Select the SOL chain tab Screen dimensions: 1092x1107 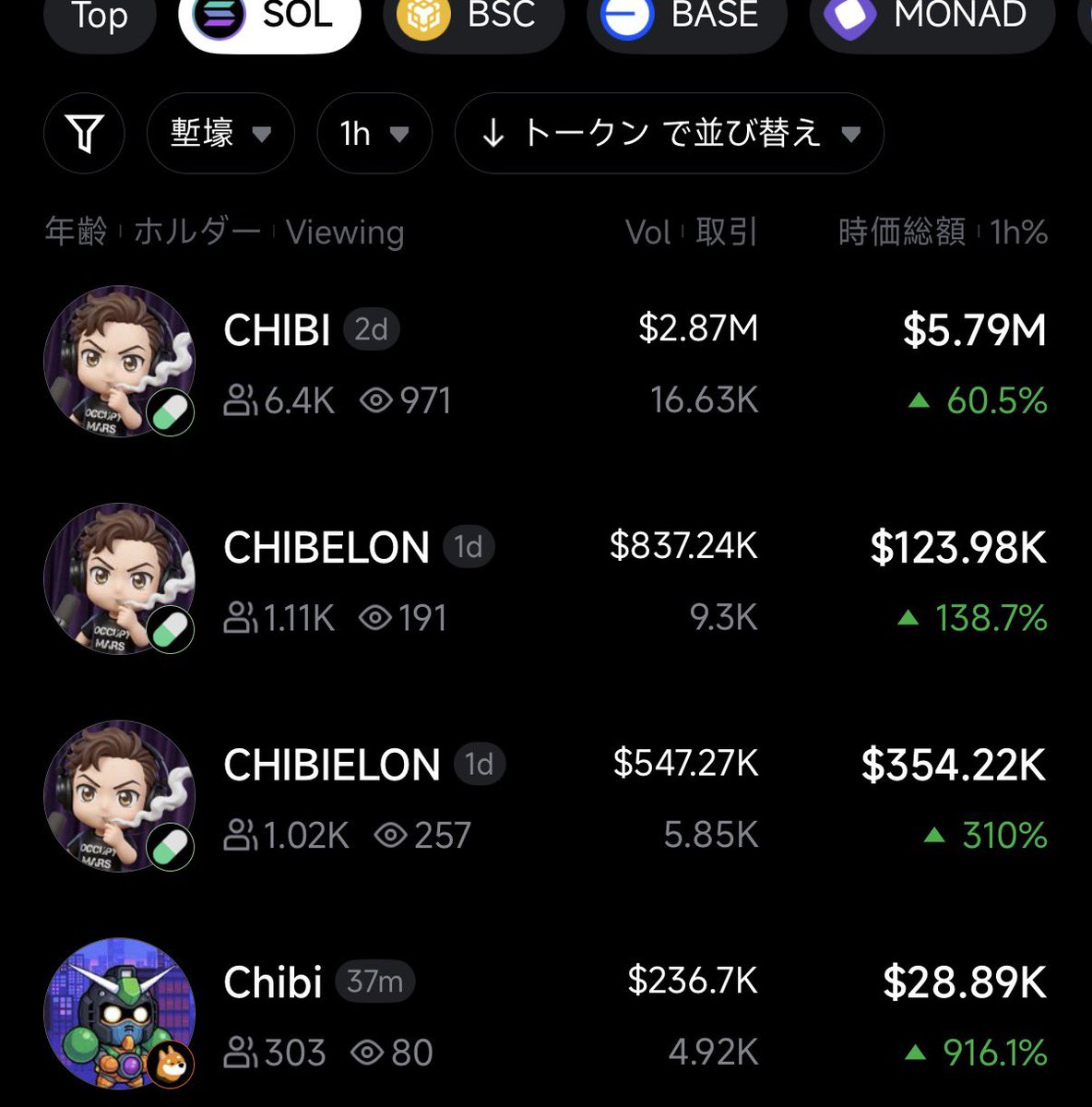pos(269,17)
